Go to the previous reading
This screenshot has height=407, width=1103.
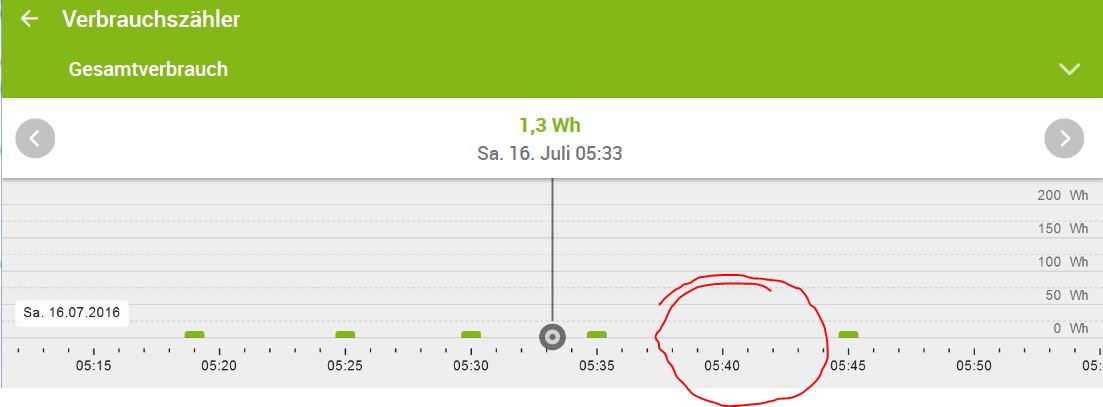click(35, 139)
